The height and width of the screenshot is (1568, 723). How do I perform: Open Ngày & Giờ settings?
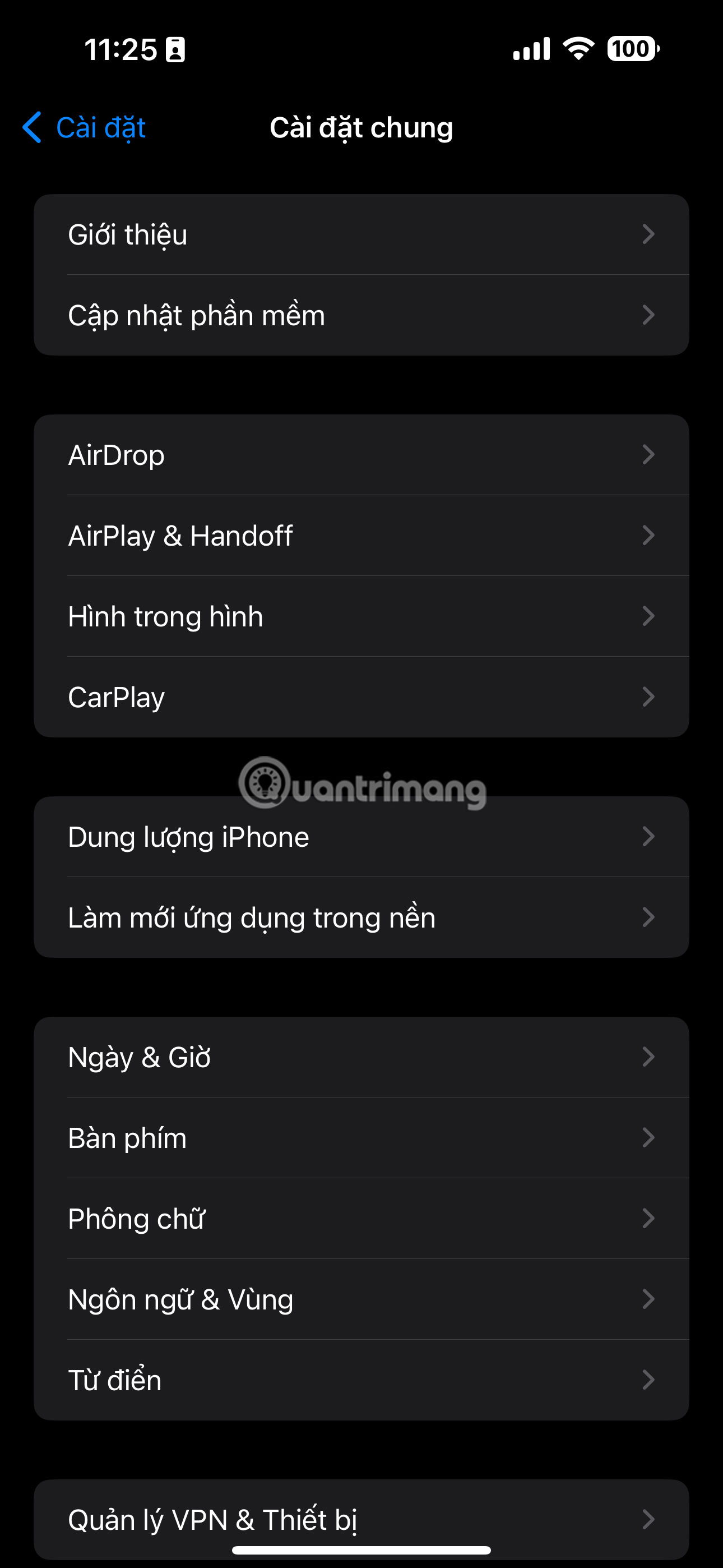(x=361, y=1057)
